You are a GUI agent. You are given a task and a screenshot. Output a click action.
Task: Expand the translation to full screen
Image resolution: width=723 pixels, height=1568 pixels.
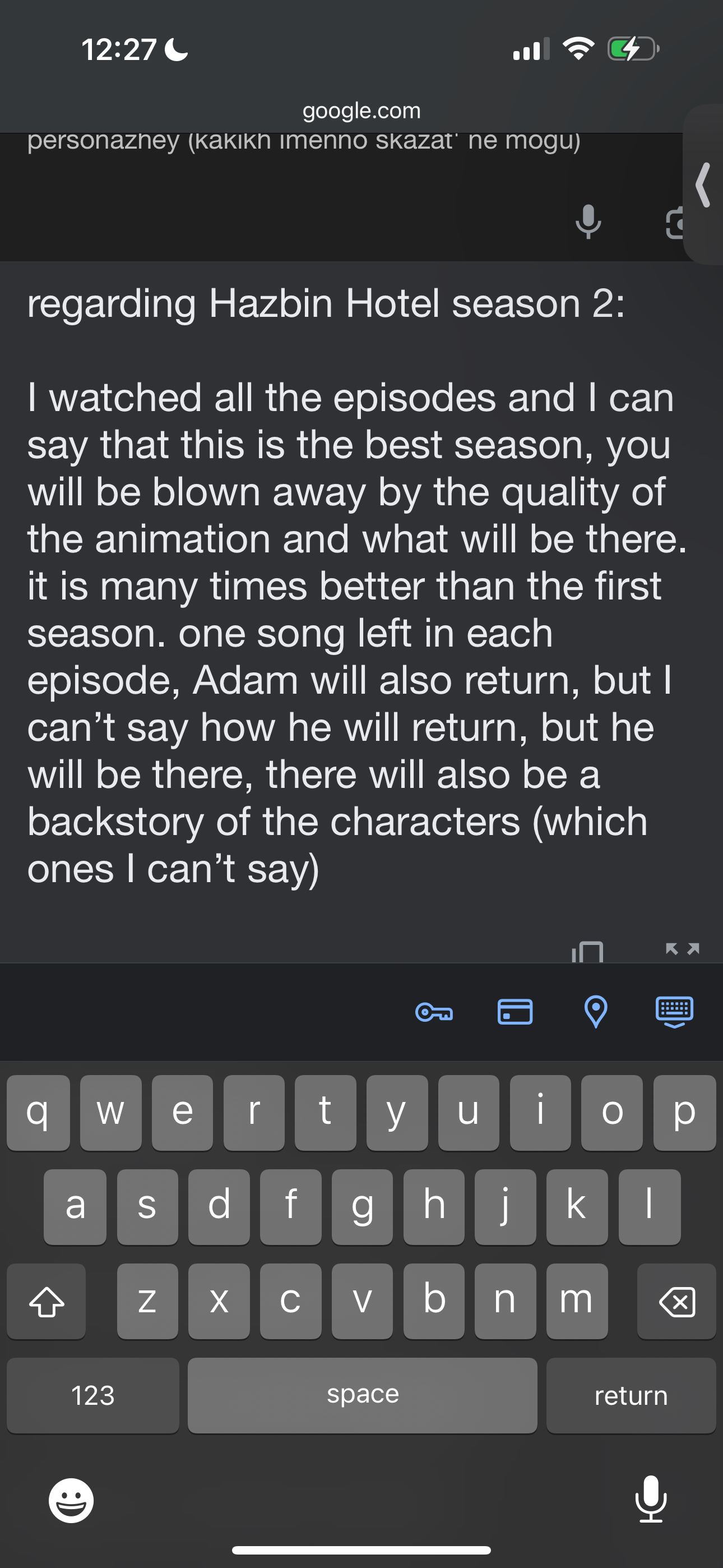click(x=682, y=948)
